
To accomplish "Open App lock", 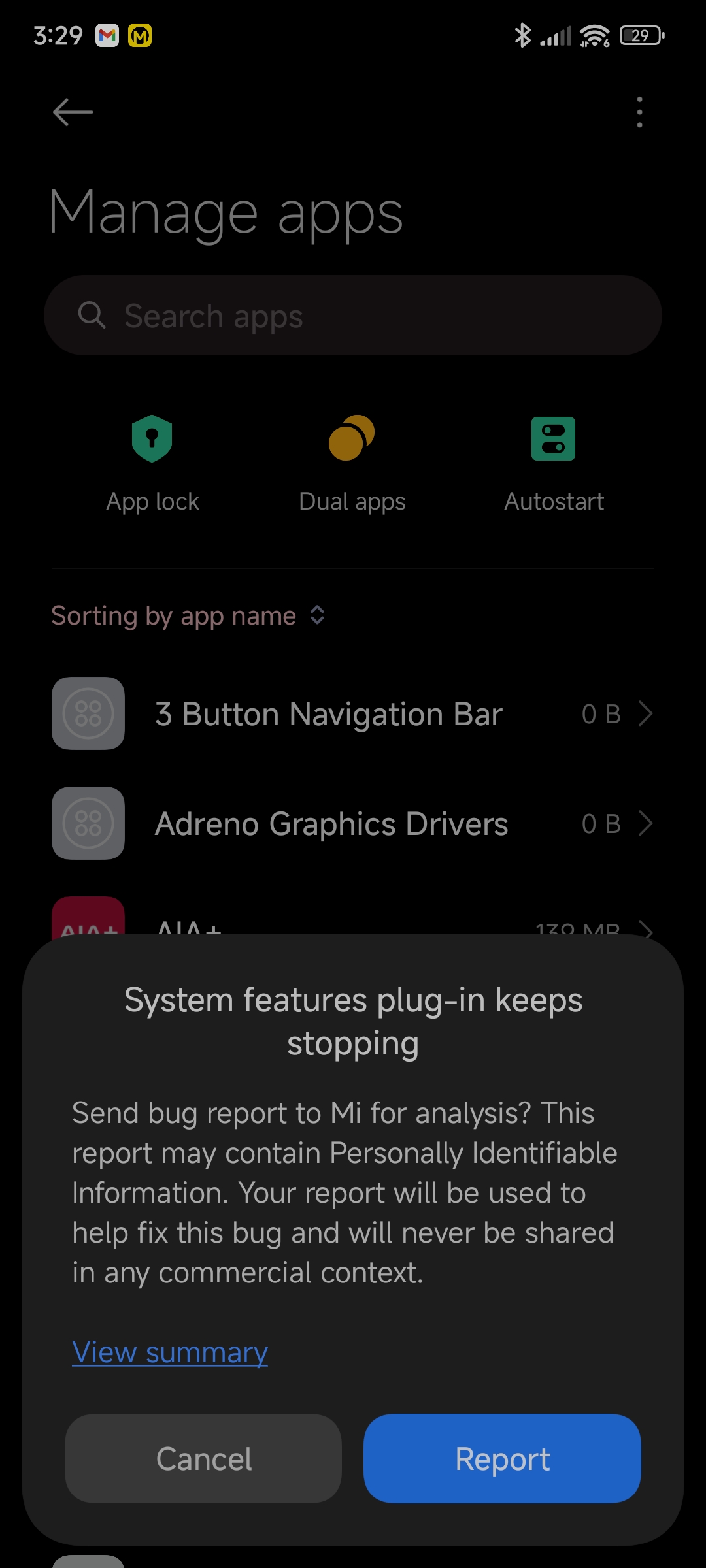I will (x=152, y=464).
